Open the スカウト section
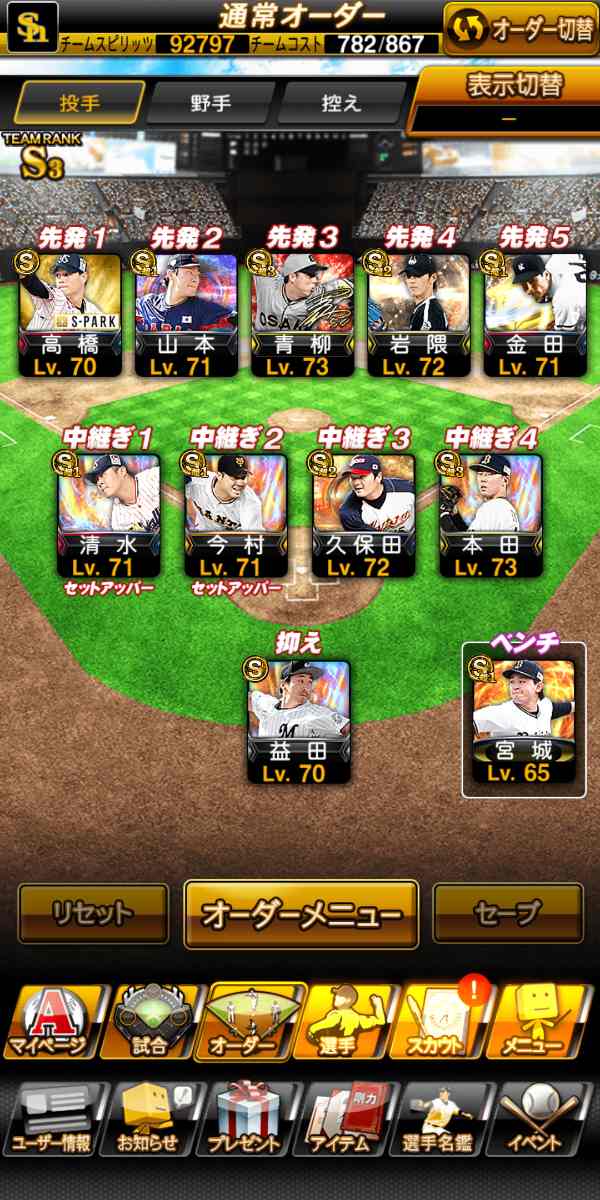The height and width of the screenshot is (1200, 600). point(444,1023)
